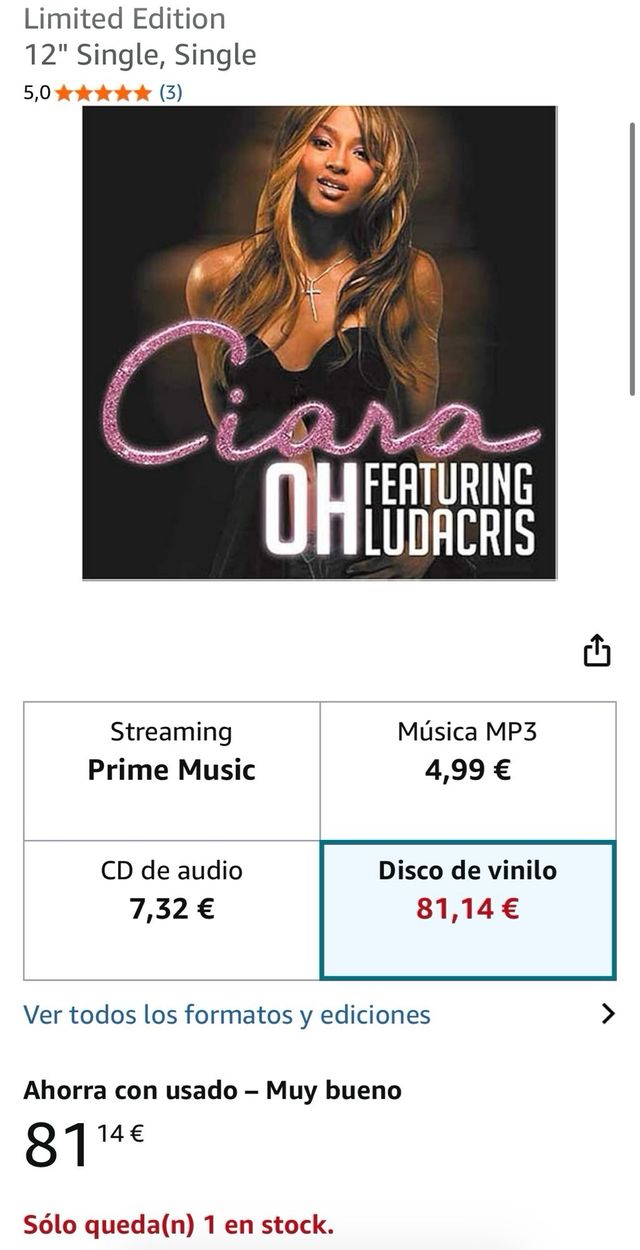
Task: Share this product listing
Action: click(596, 650)
